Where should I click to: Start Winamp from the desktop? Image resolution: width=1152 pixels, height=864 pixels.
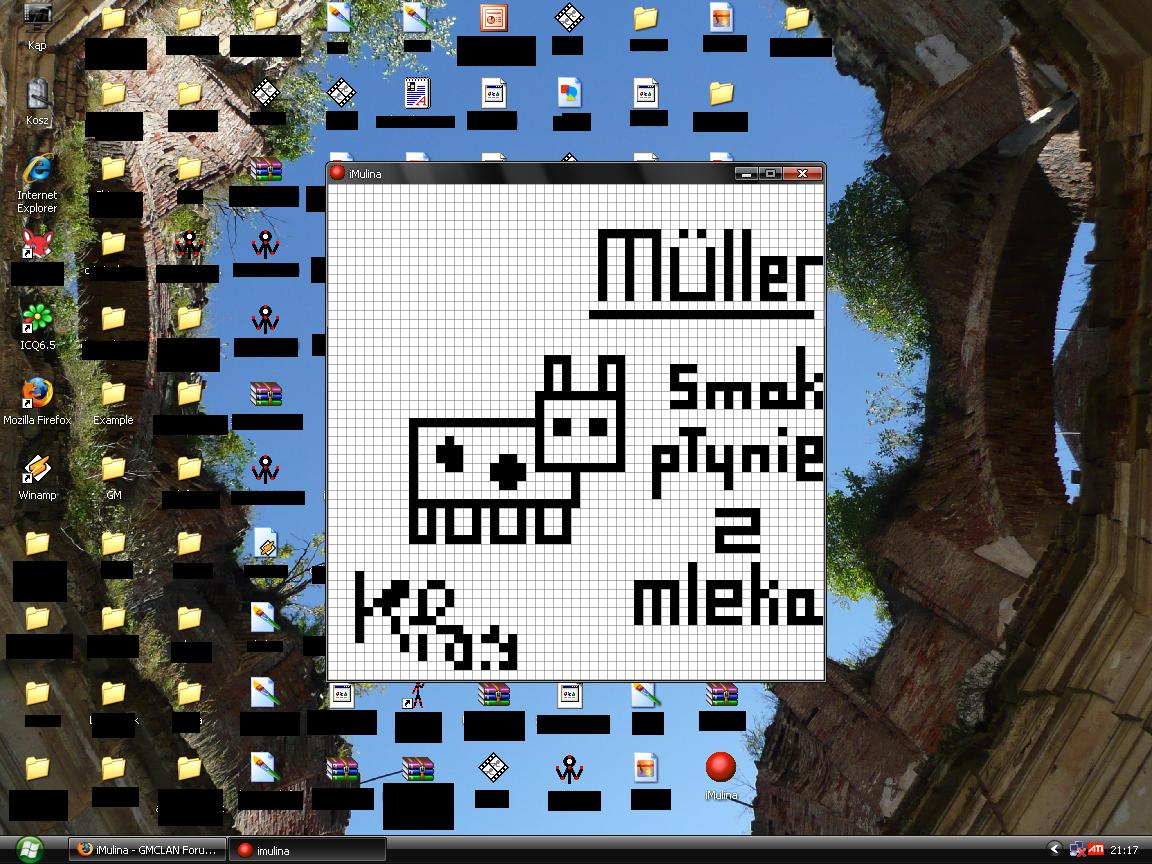pyautogui.click(x=37, y=470)
